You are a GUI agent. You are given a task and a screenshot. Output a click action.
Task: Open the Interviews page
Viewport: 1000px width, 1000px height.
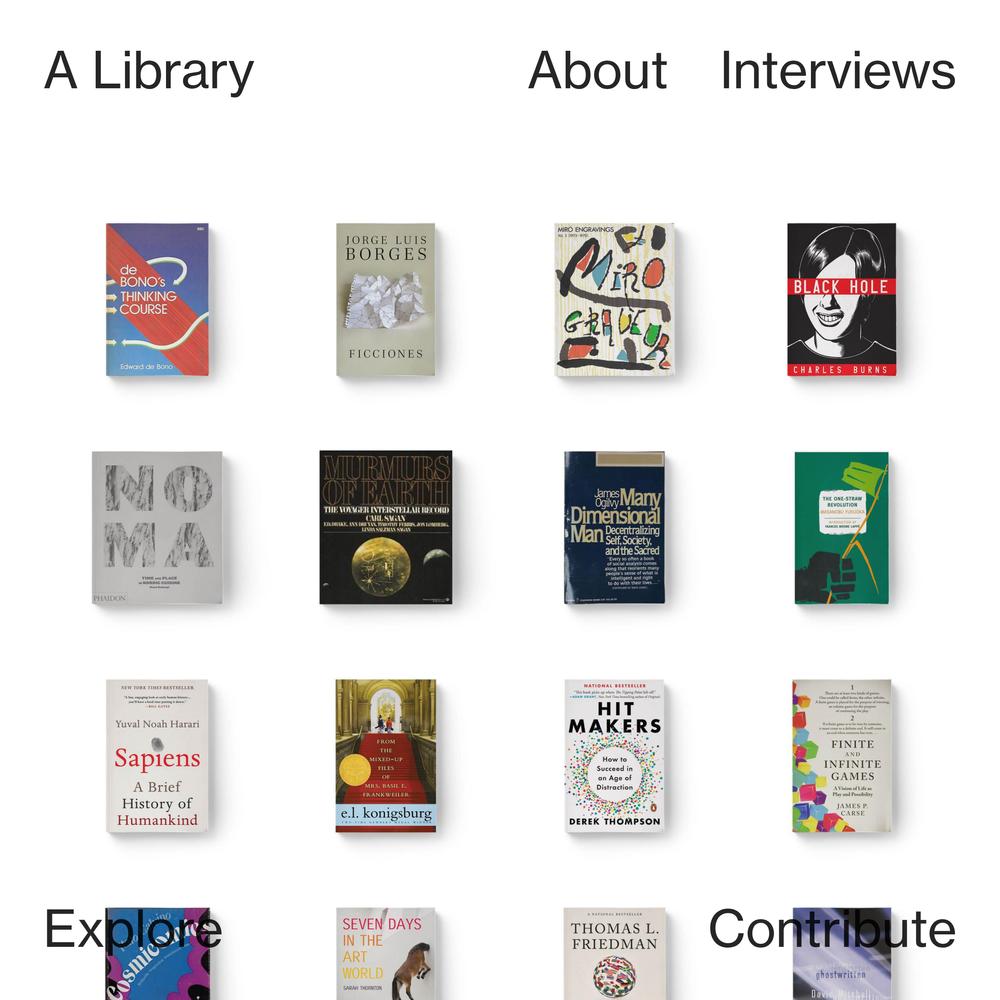[x=837, y=71]
